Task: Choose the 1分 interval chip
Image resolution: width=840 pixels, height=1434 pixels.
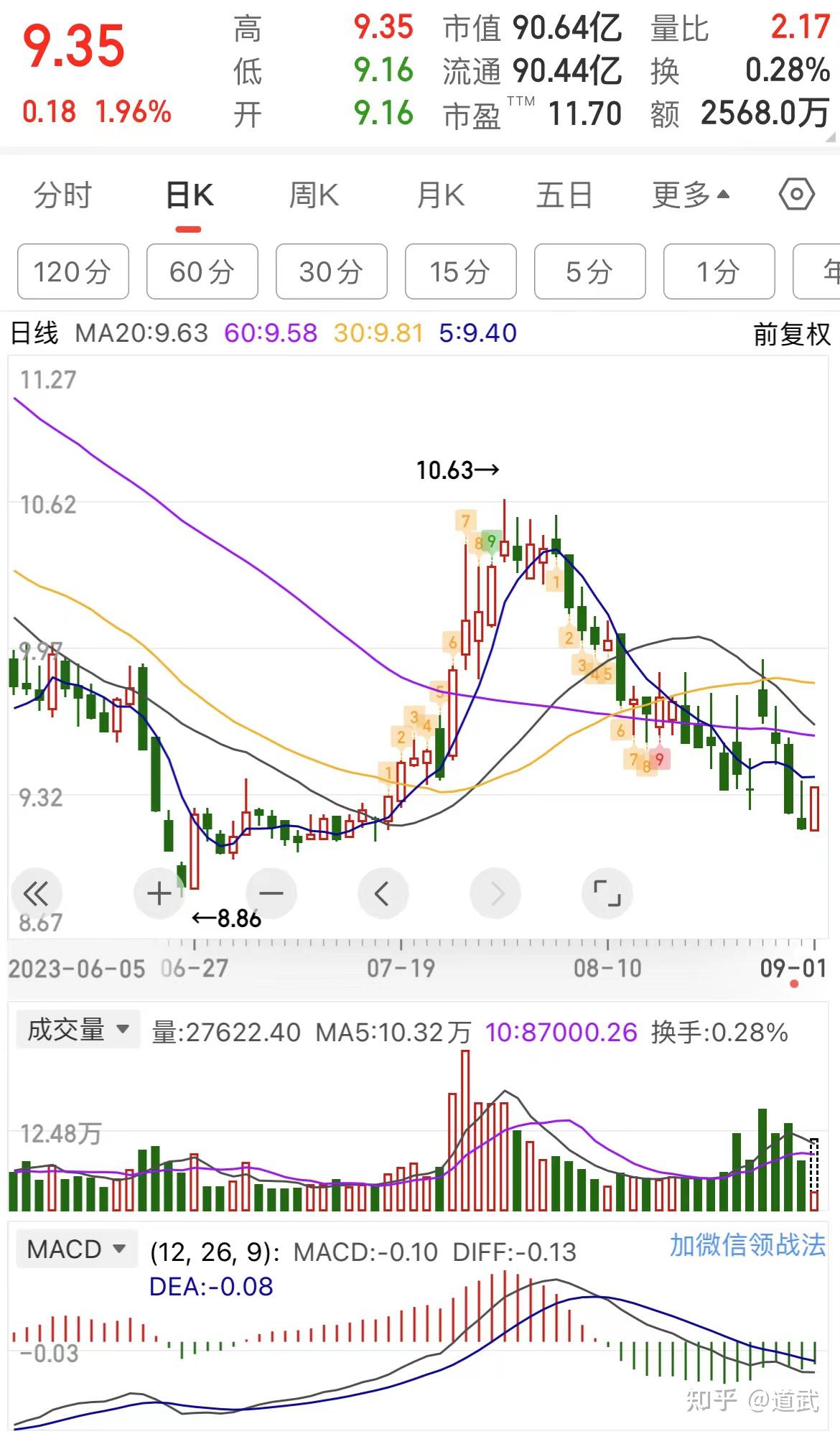Action: tap(719, 271)
